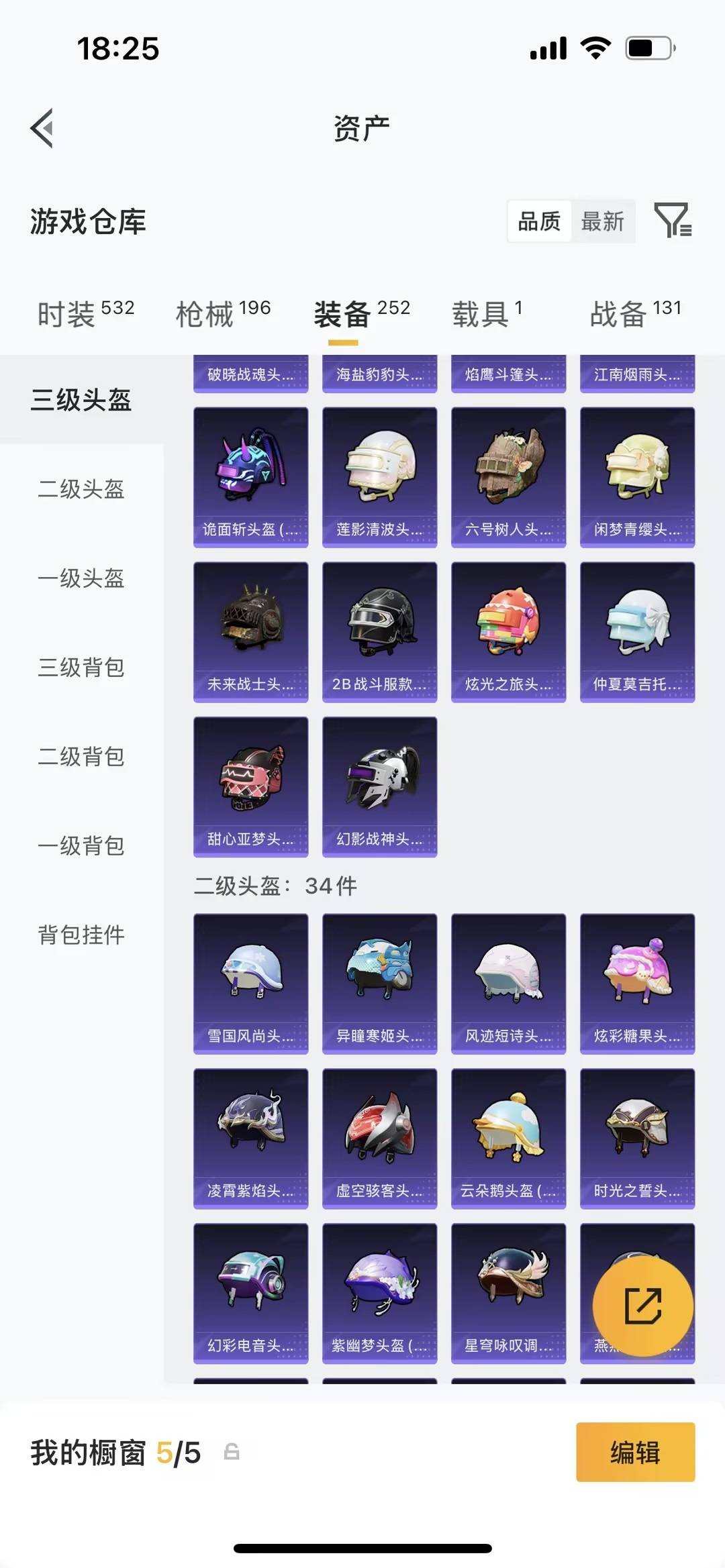
Task: Click the 装备 tab underline indicator
Action: click(342, 342)
